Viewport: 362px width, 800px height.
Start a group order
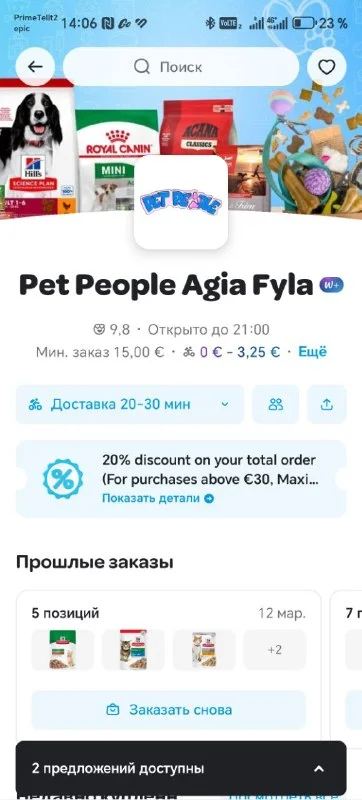tap(276, 405)
